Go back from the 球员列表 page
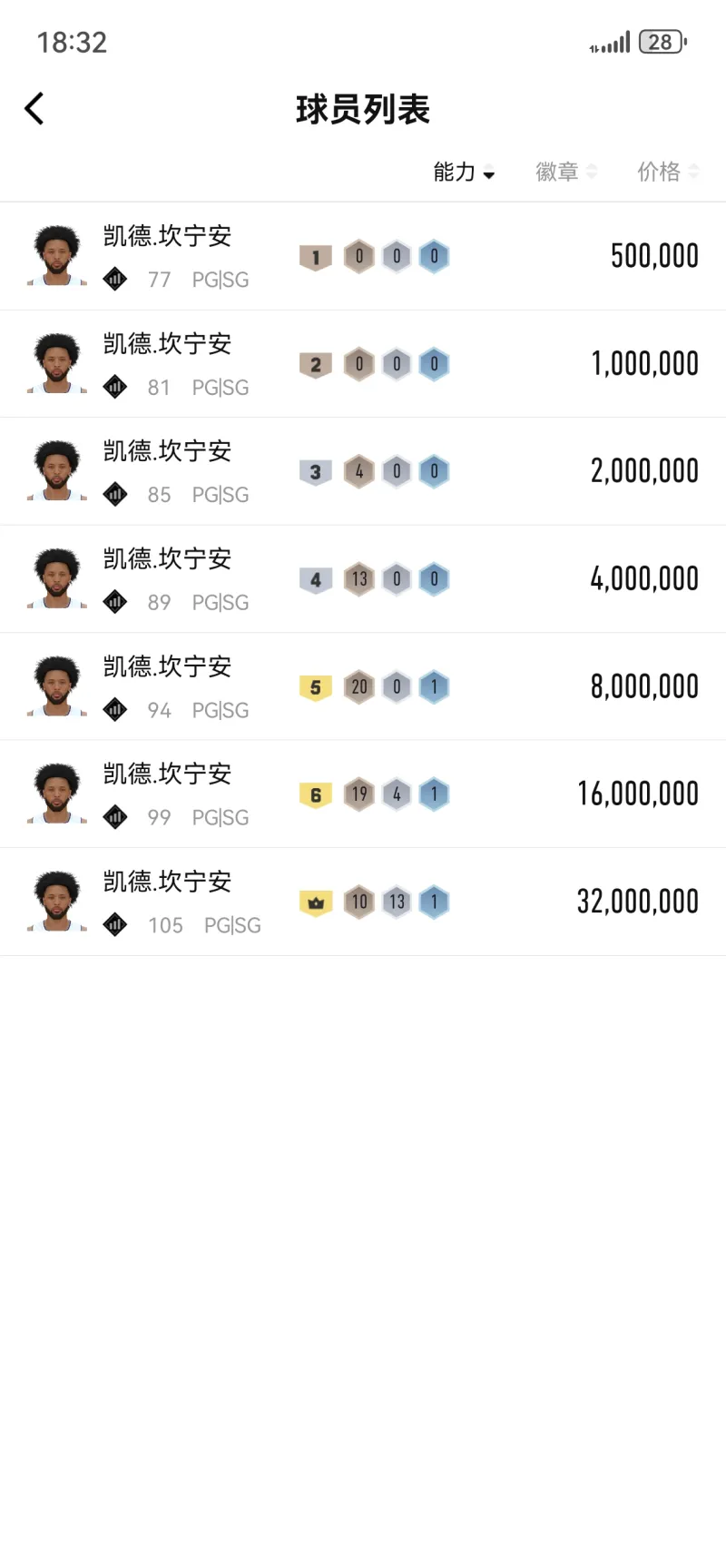 (34, 109)
